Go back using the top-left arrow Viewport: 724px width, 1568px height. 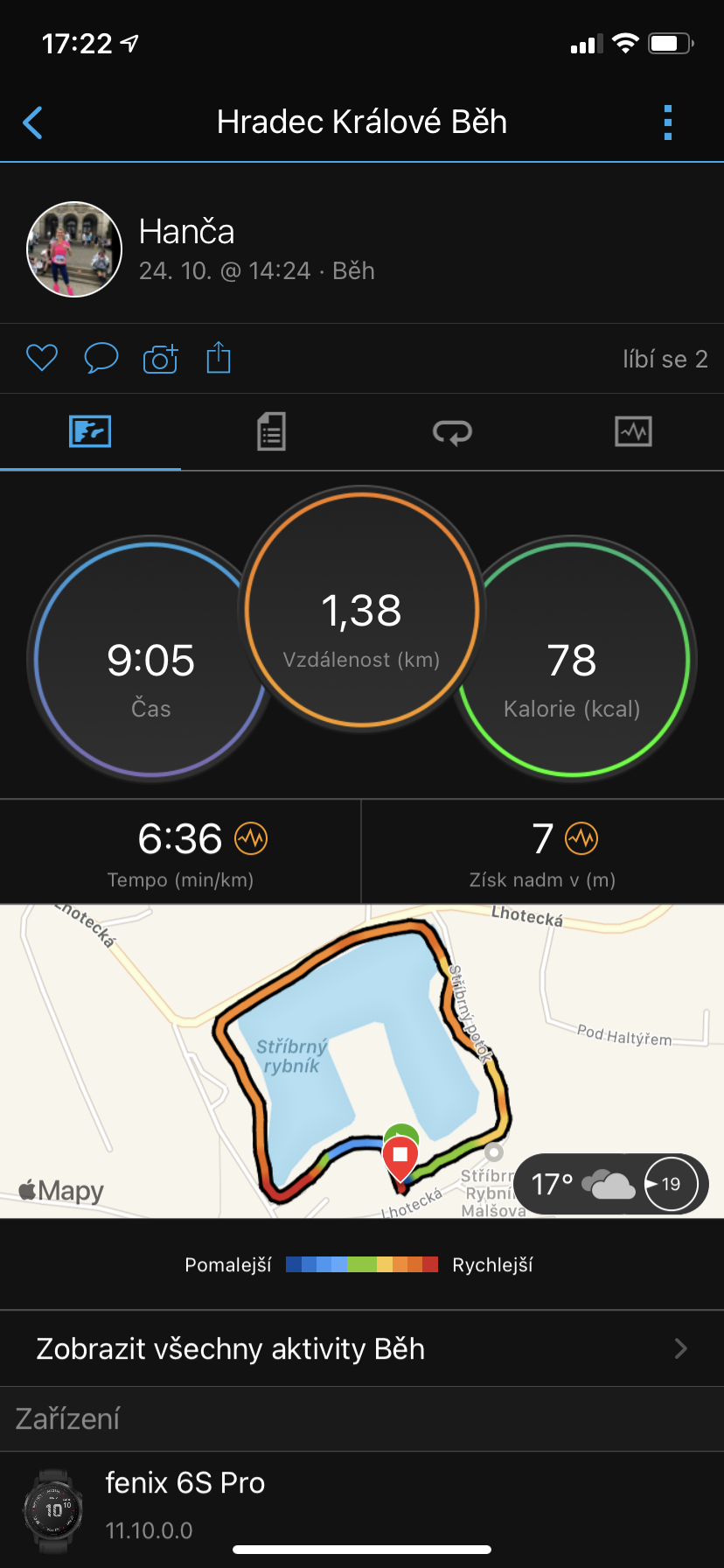33,122
